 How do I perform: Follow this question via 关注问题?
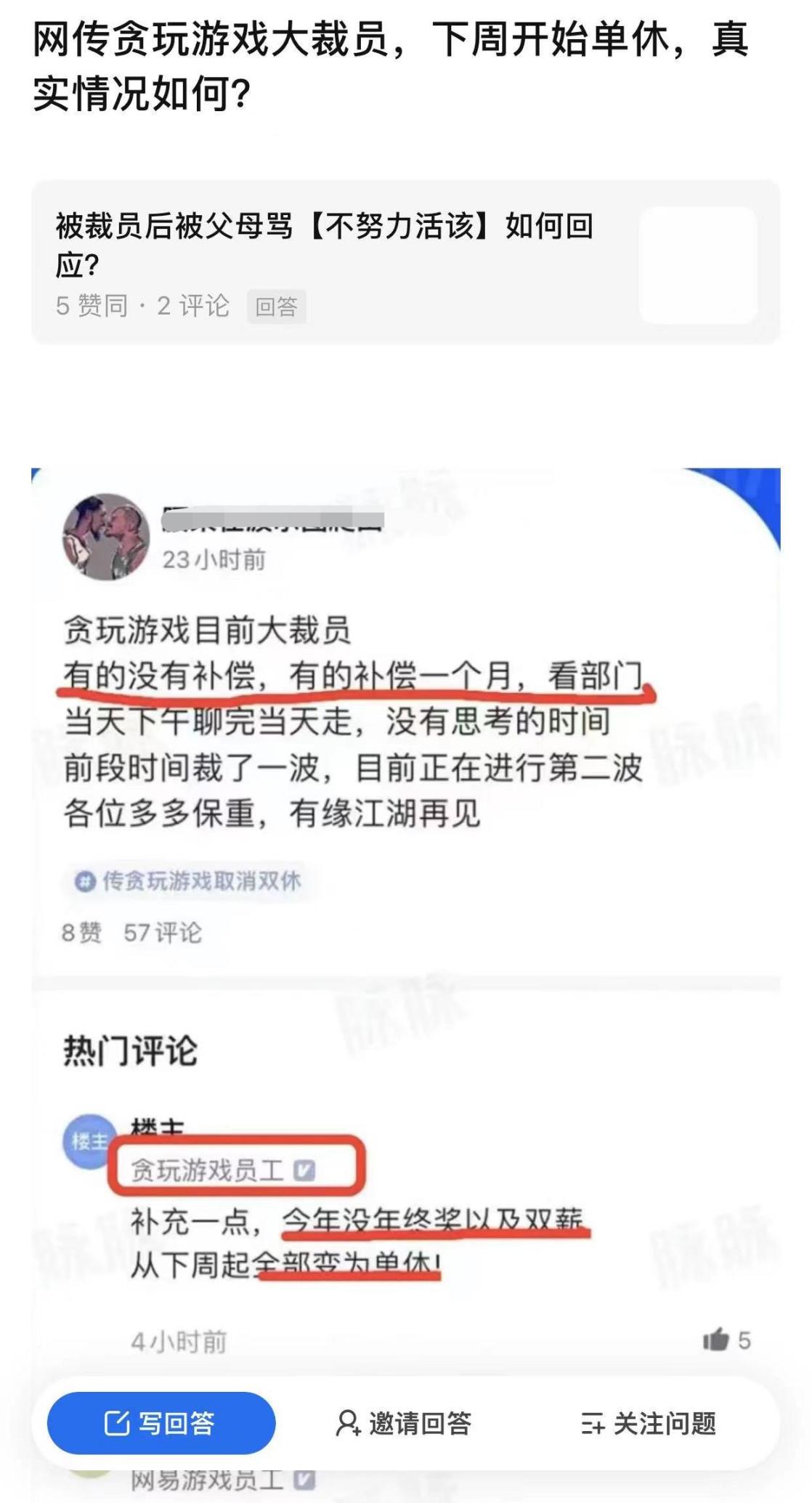coord(649,1423)
